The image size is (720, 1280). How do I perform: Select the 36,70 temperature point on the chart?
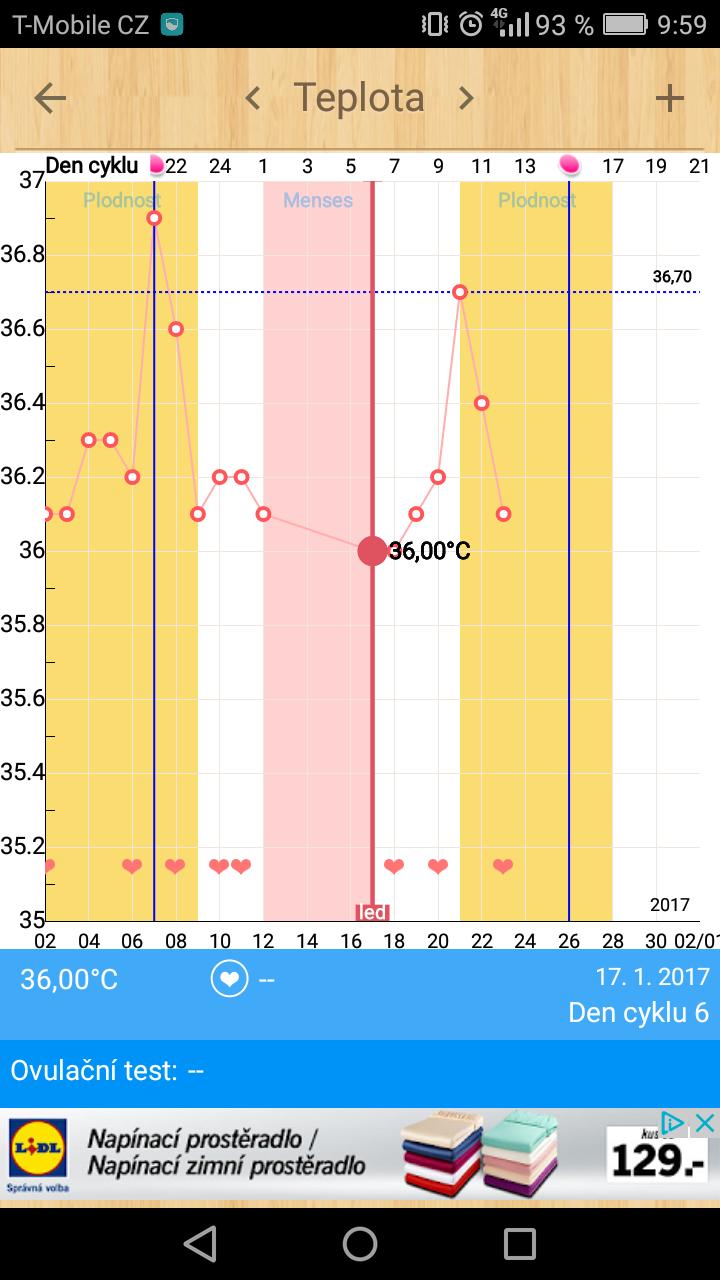tap(460, 292)
